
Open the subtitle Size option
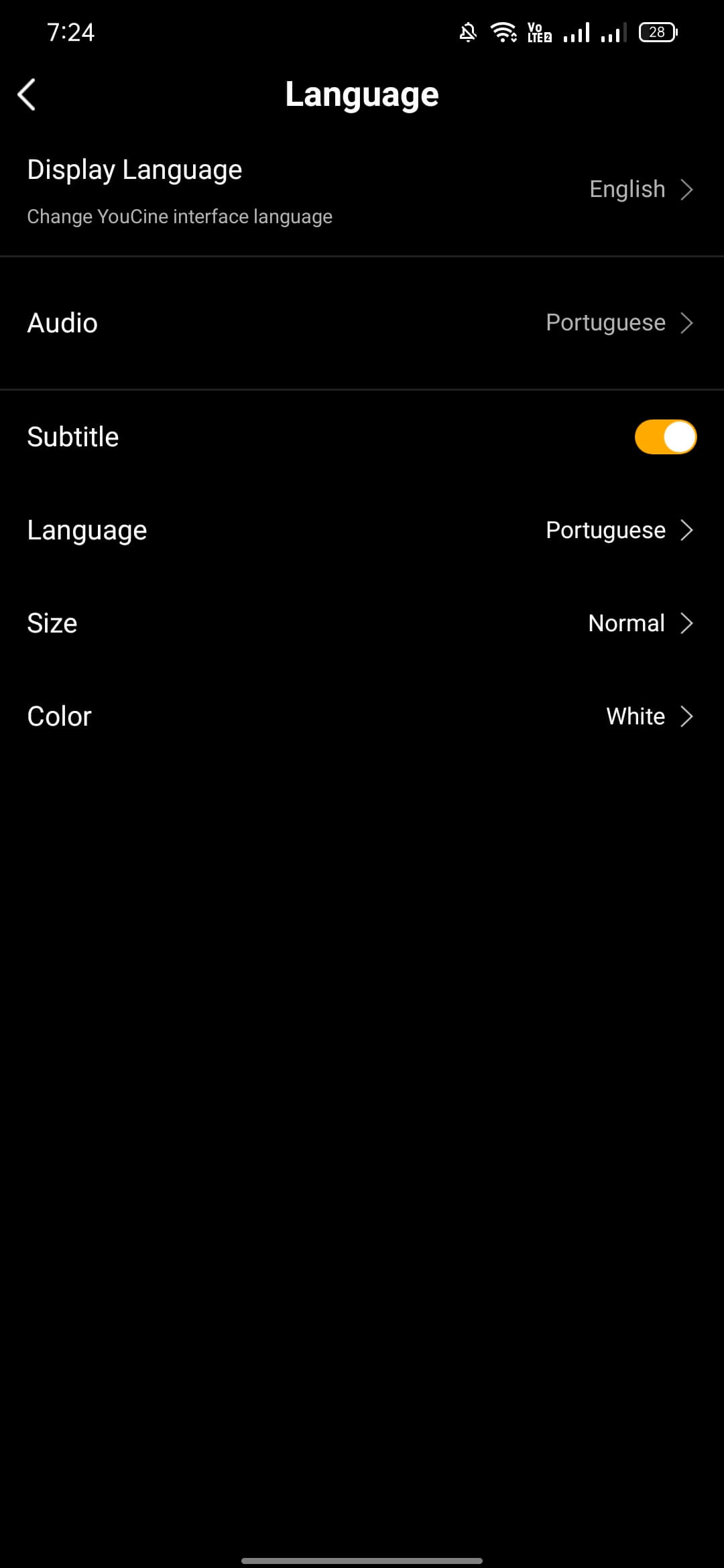pos(362,623)
